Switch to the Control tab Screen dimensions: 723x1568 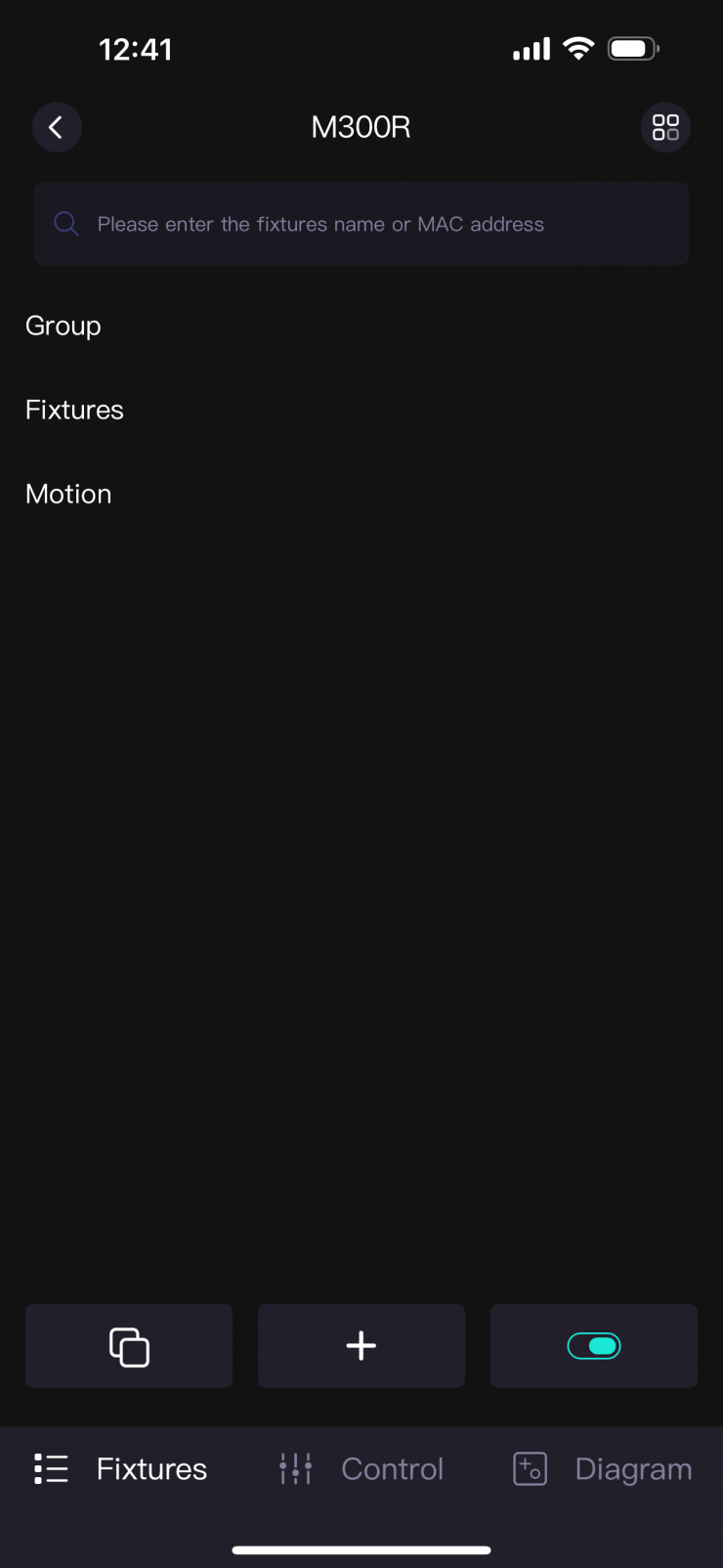point(361,1468)
